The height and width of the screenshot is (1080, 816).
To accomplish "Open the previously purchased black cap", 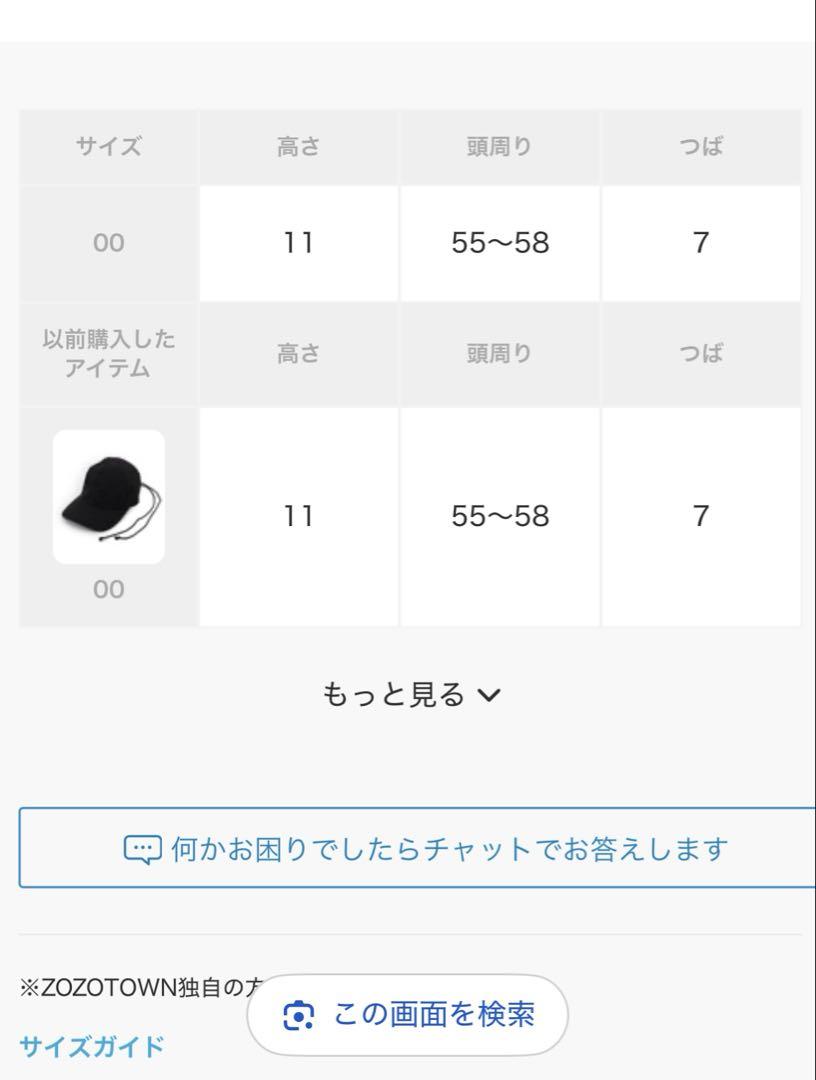I will pyautogui.click(x=109, y=497).
